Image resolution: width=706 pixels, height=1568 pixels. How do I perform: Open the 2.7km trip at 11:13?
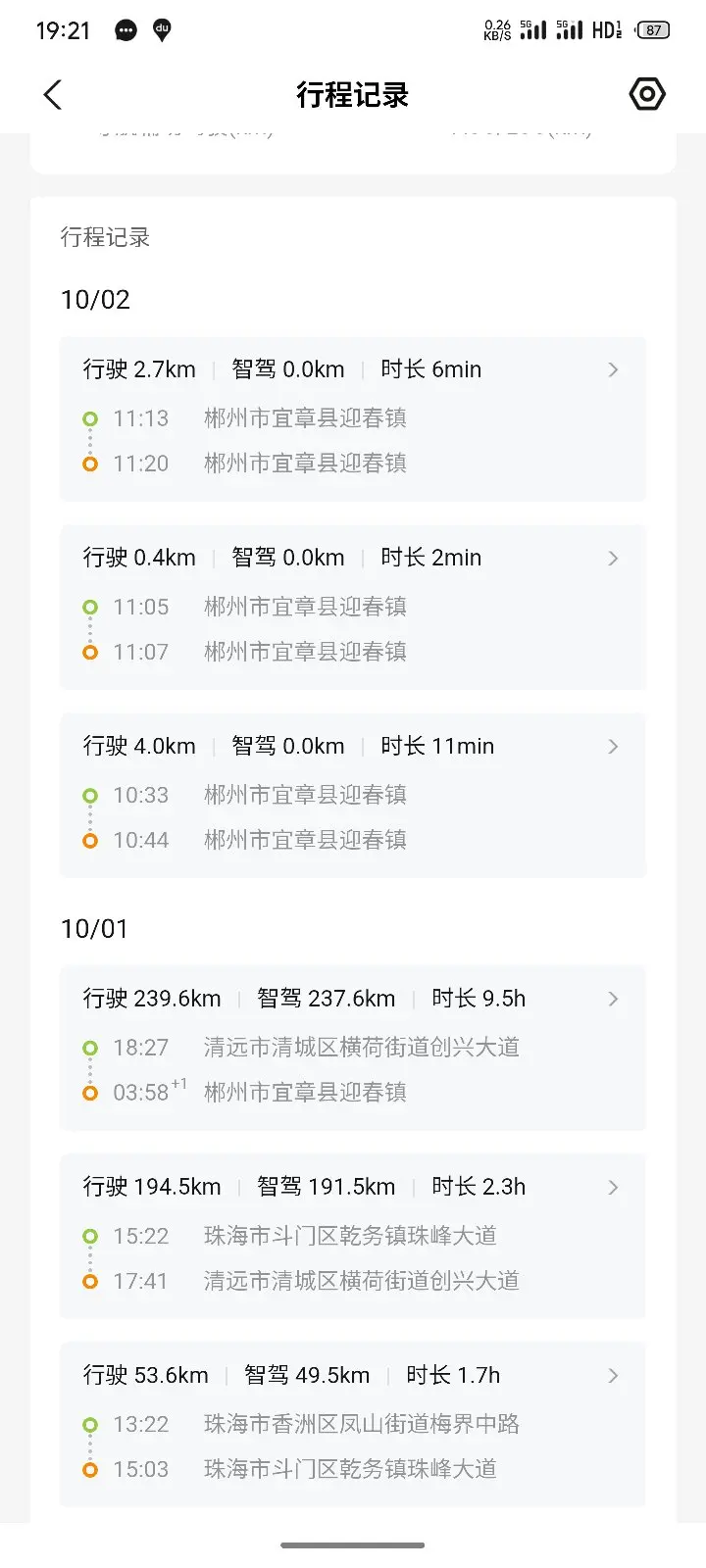(x=353, y=418)
